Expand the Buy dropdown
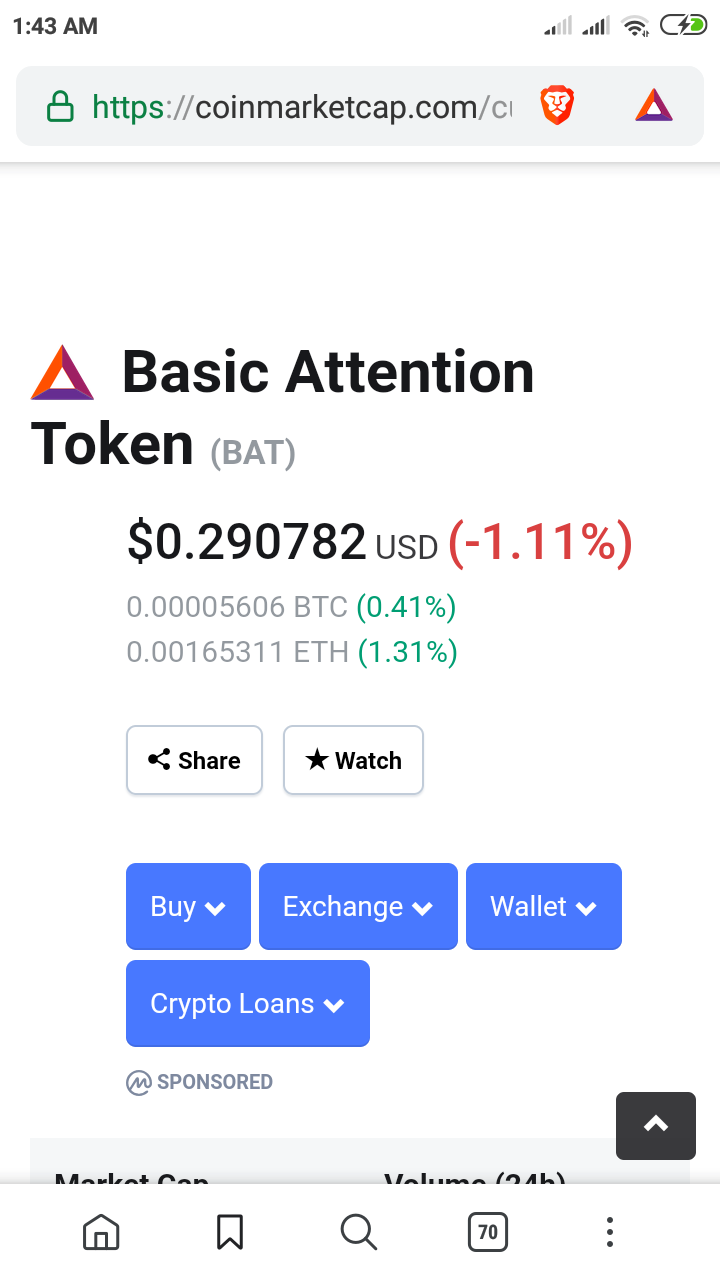 (x=188, y=906)
